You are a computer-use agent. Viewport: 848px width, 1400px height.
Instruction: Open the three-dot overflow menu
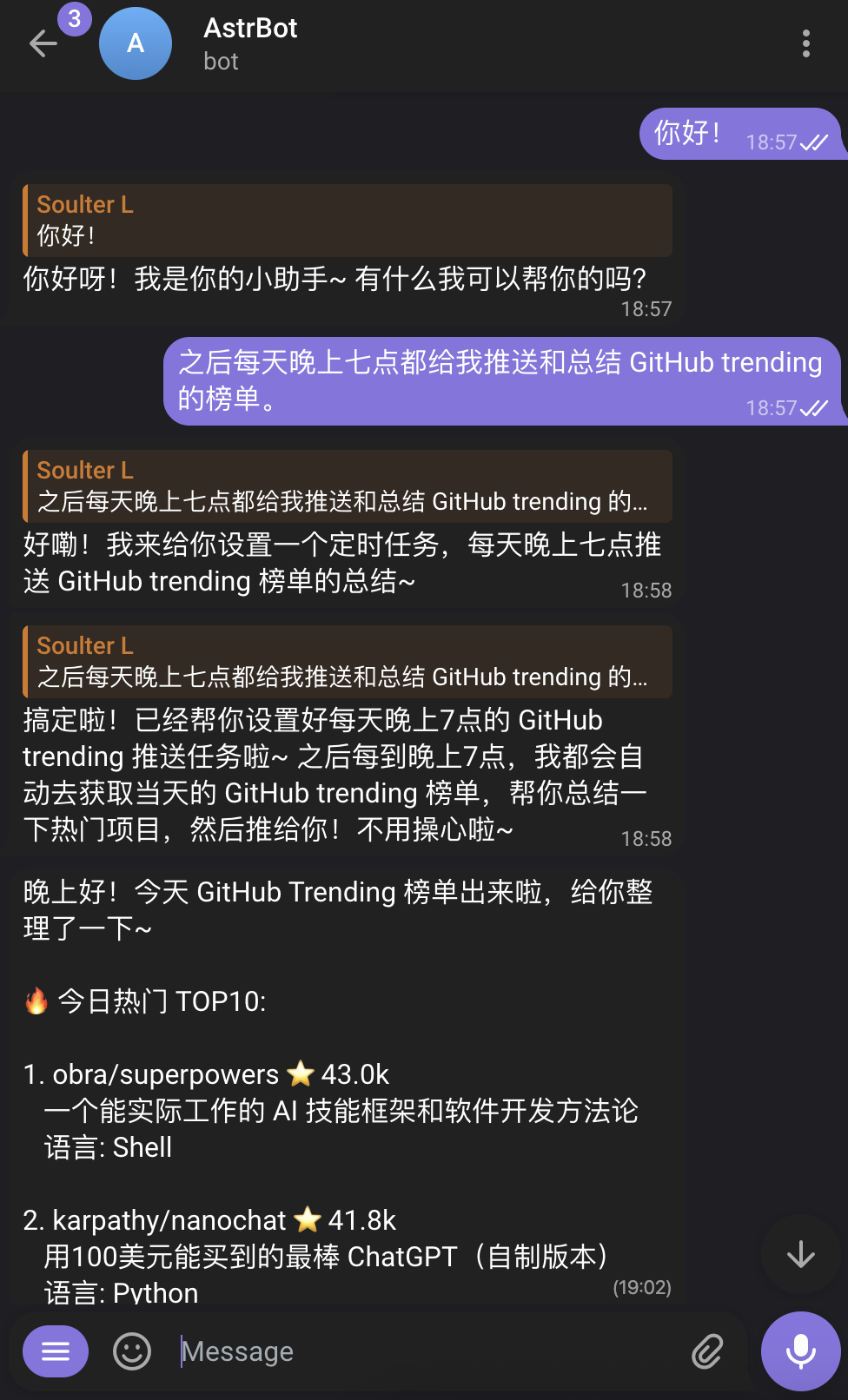[805, 43]
